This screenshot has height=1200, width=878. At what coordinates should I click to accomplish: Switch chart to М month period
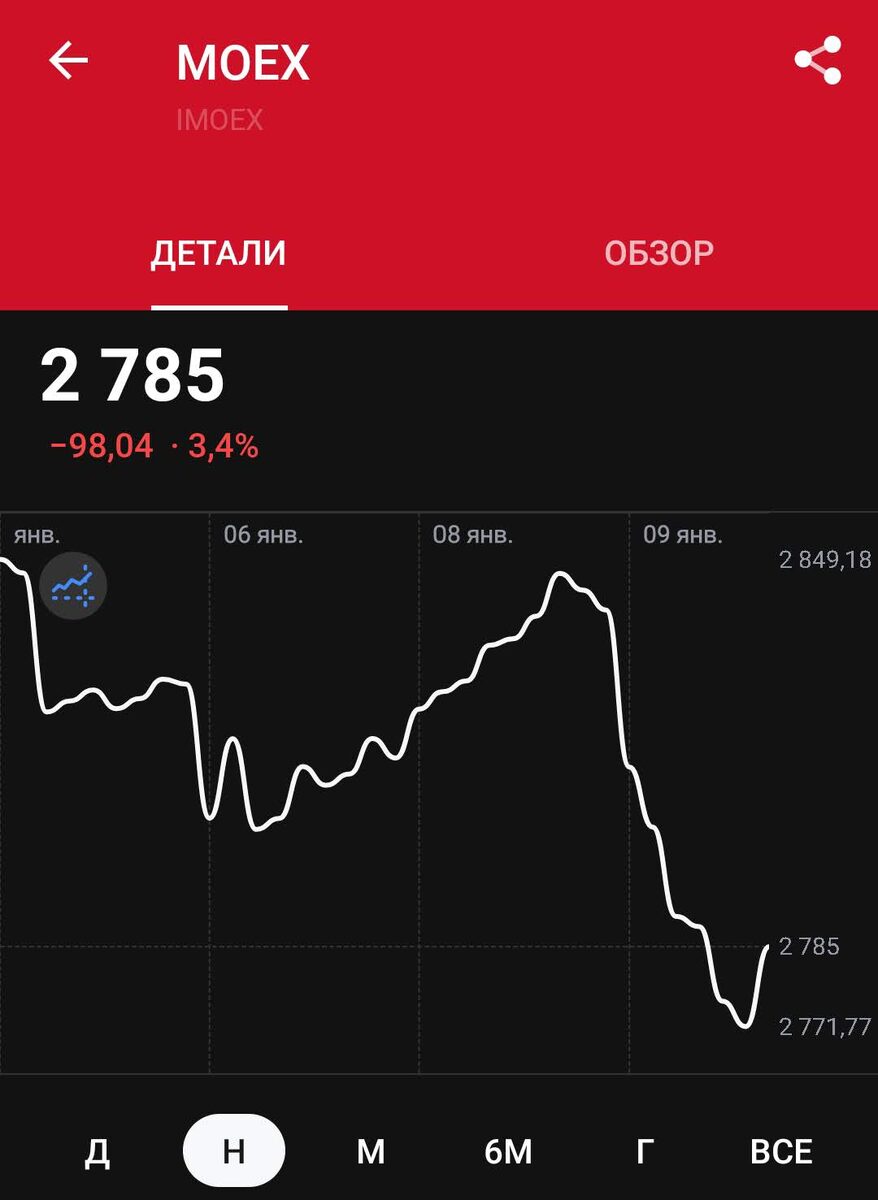coord(371,1152)
